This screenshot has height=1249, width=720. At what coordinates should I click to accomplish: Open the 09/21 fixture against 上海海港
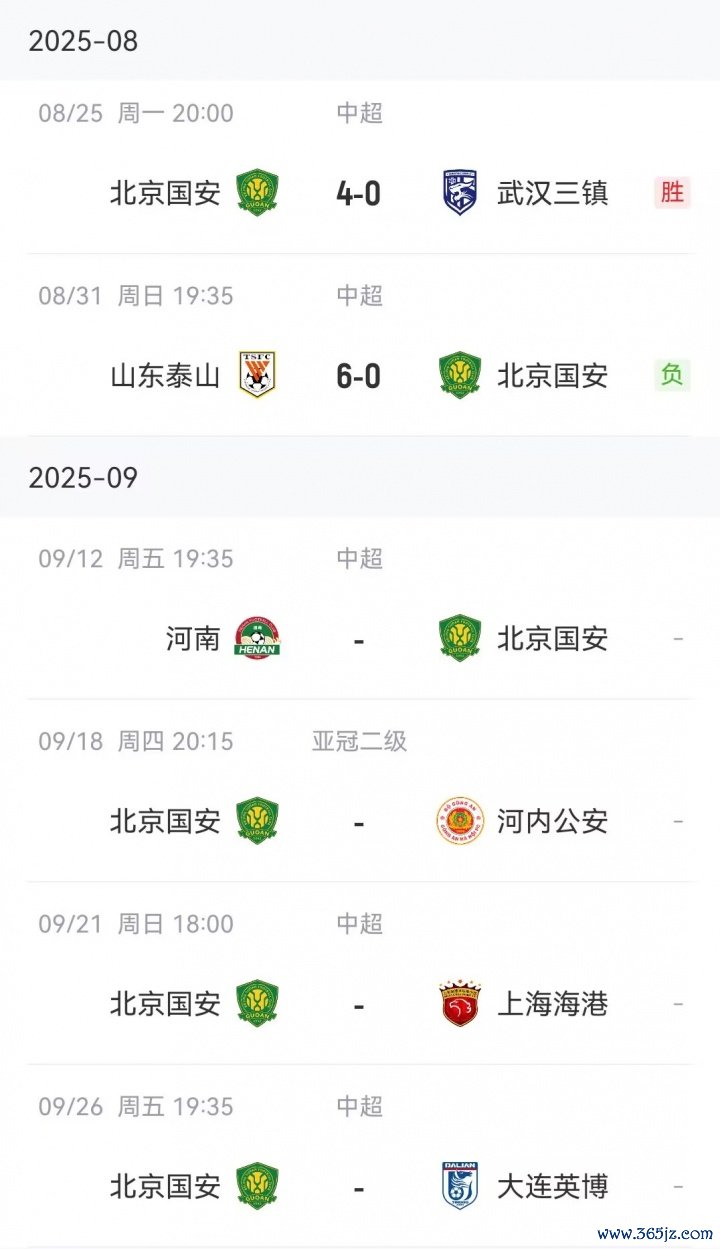click(x=358, y=1004)
